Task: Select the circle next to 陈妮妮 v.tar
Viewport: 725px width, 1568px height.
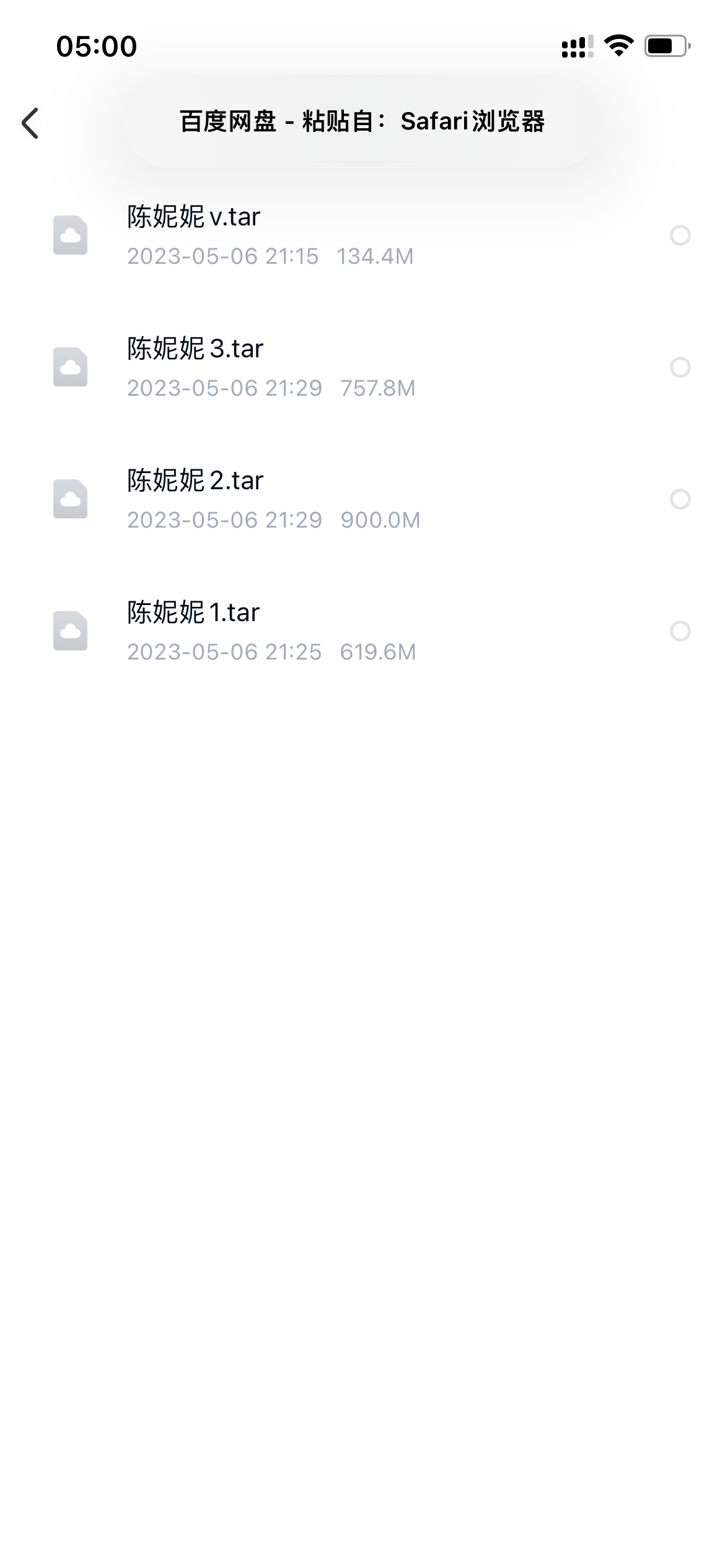Action: pyautogui.click(x=681, y=236)
